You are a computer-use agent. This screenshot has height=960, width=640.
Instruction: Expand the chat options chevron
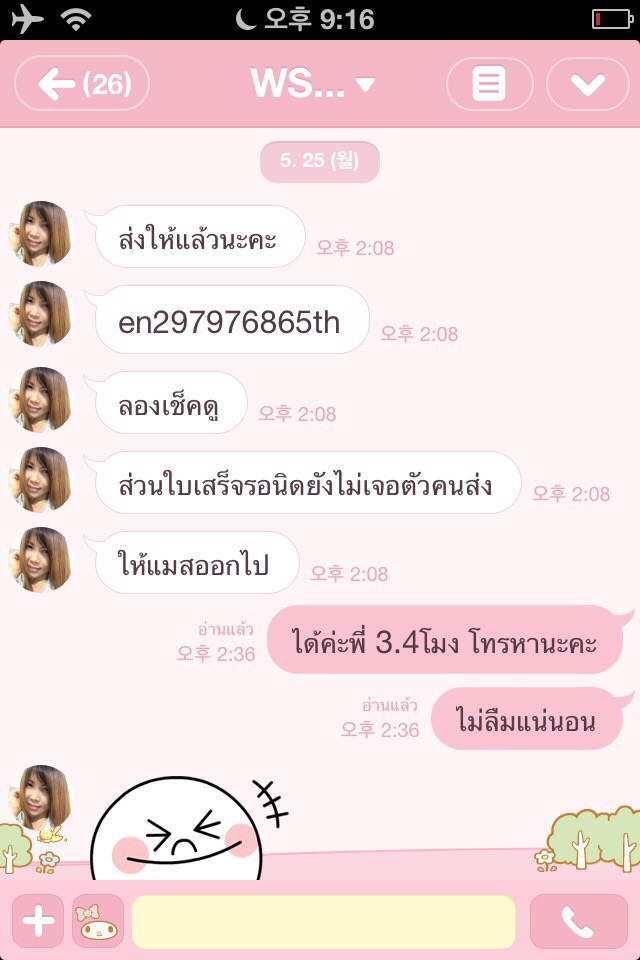pos(587,84)
